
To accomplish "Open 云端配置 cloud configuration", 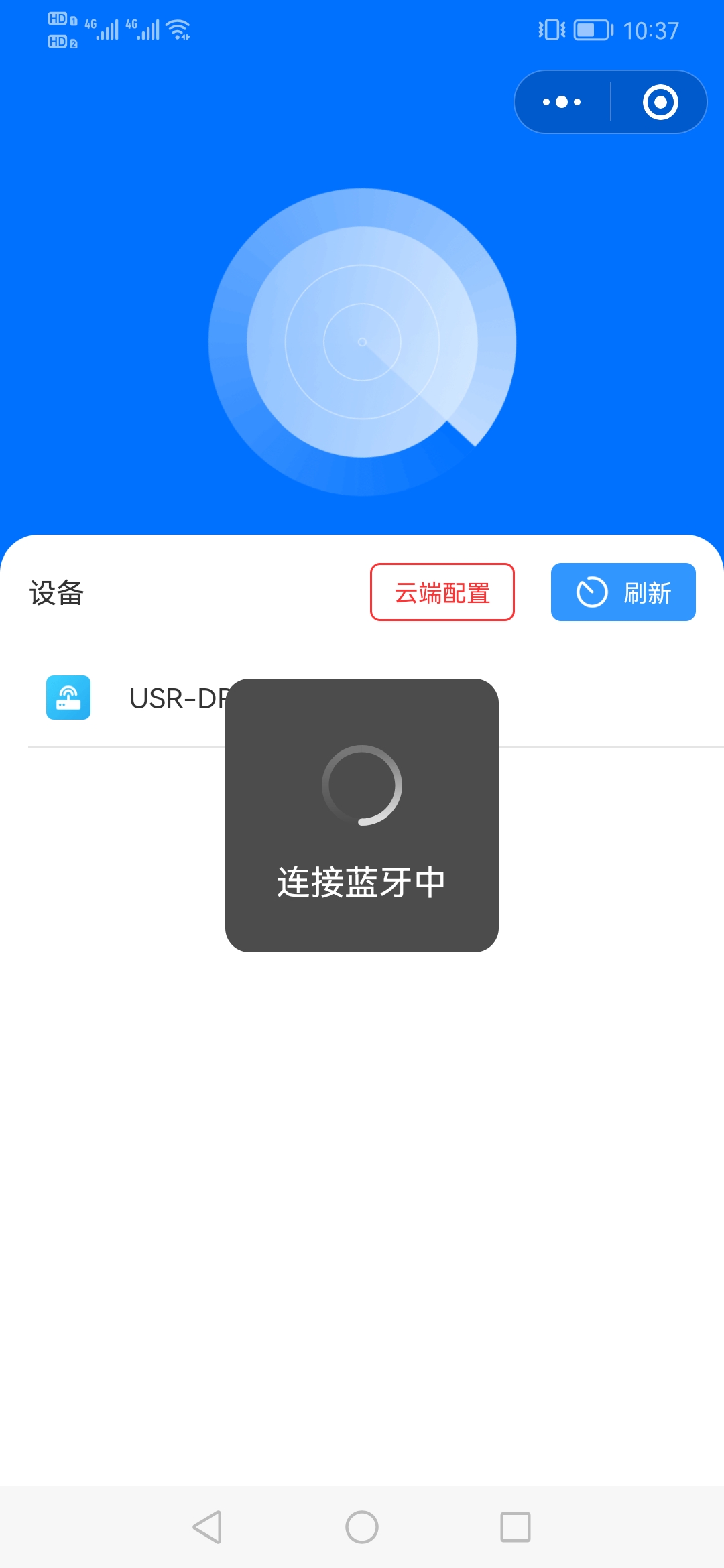I will pos(442,592).
